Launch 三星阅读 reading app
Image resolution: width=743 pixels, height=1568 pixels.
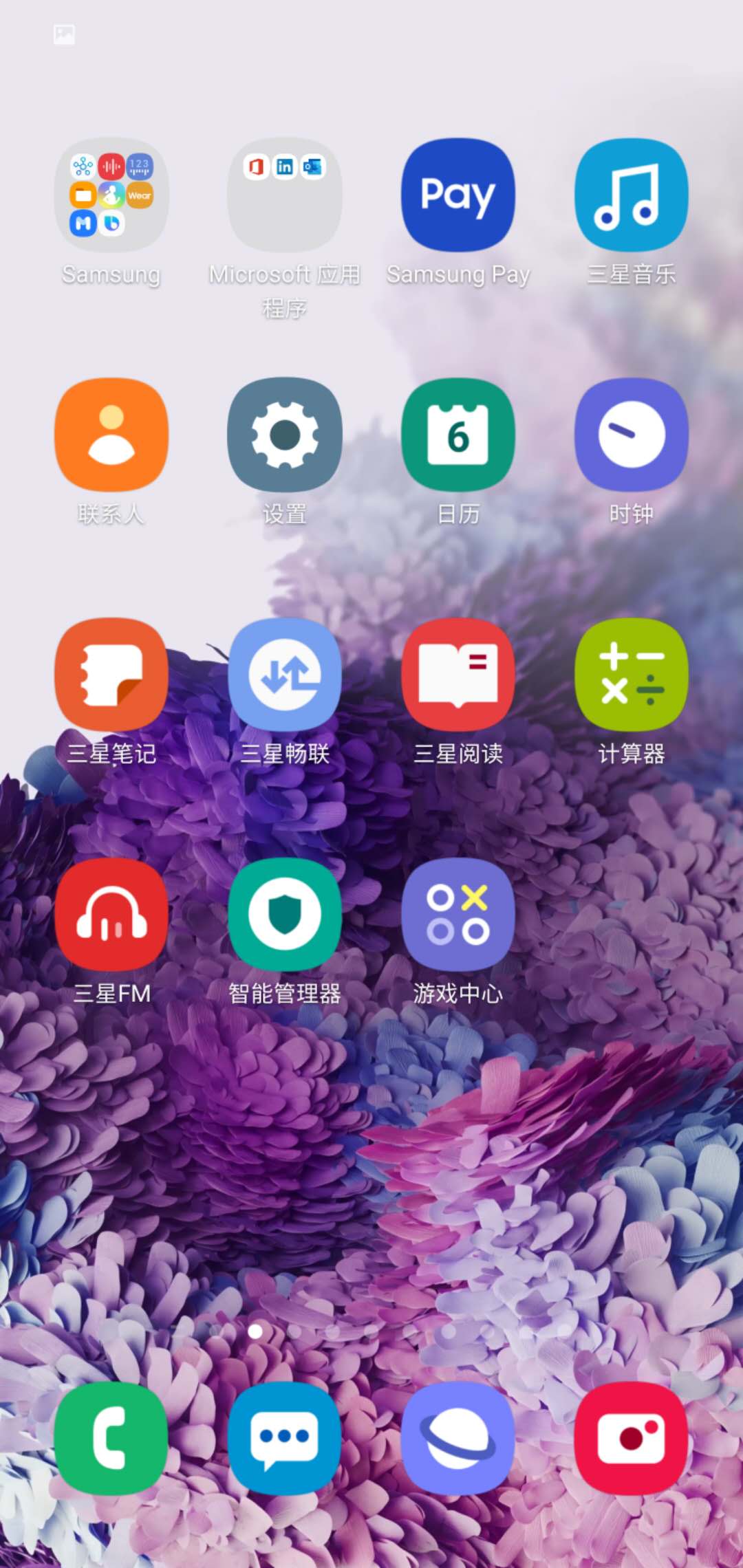[458, 675]
